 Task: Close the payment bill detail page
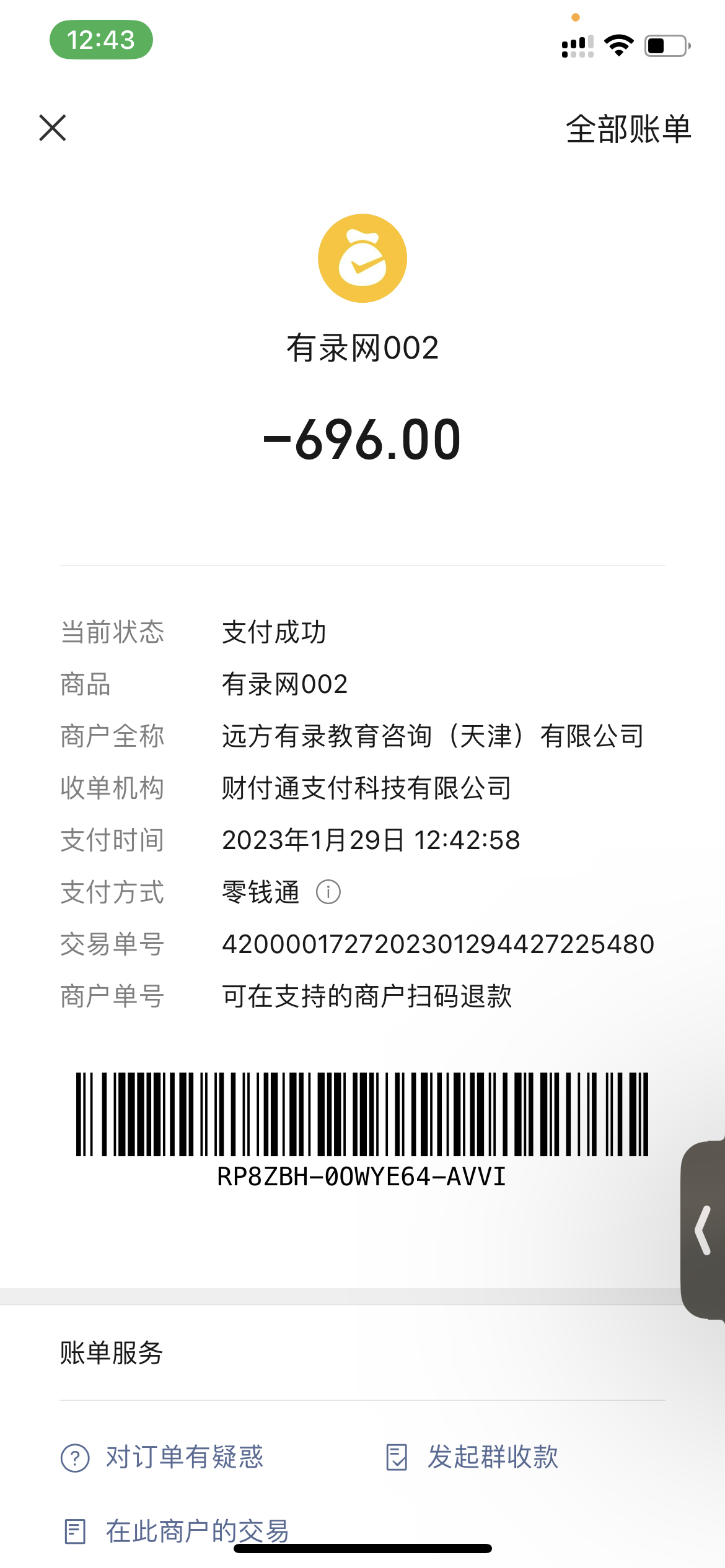(x=53, y=128)
